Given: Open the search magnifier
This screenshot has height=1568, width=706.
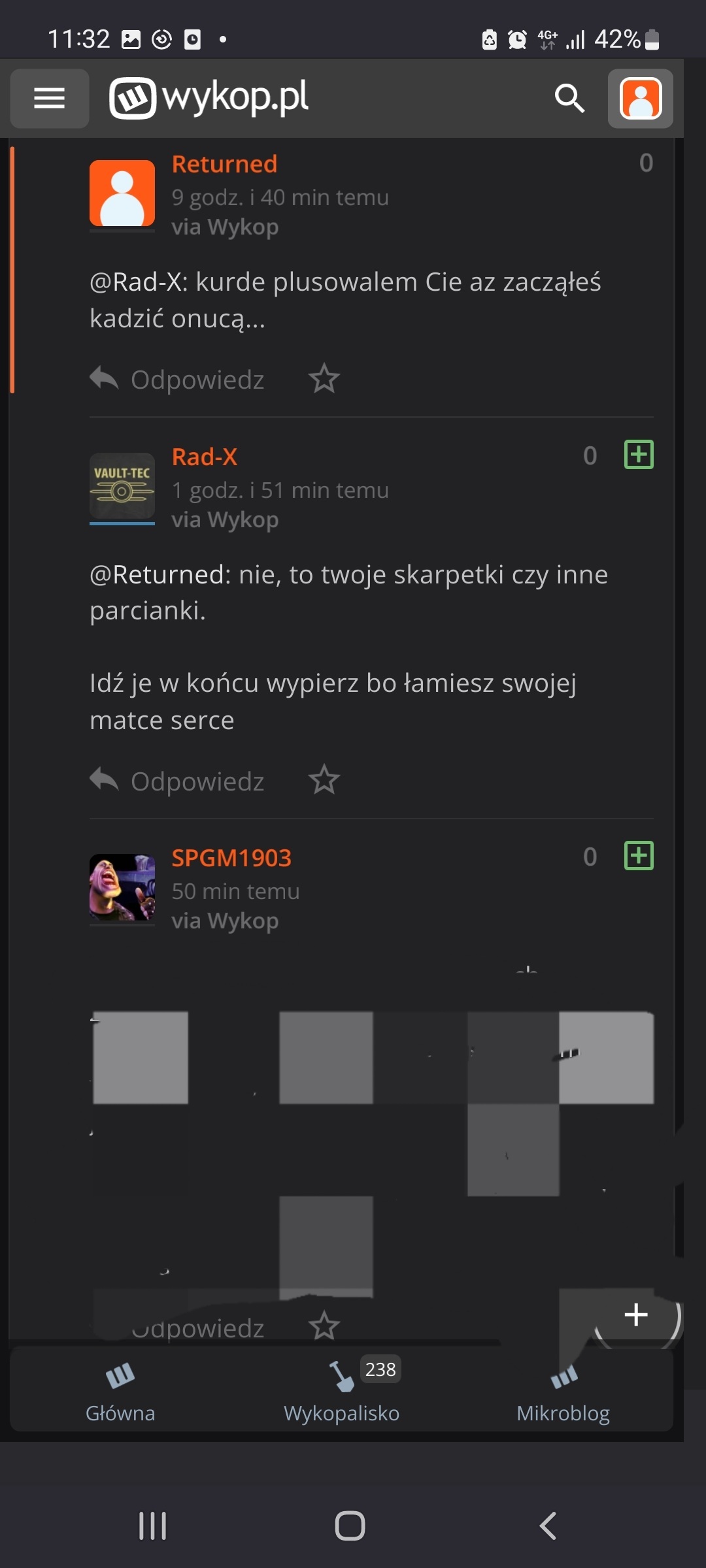Looking at the screenshot, I should pos(569,99).
